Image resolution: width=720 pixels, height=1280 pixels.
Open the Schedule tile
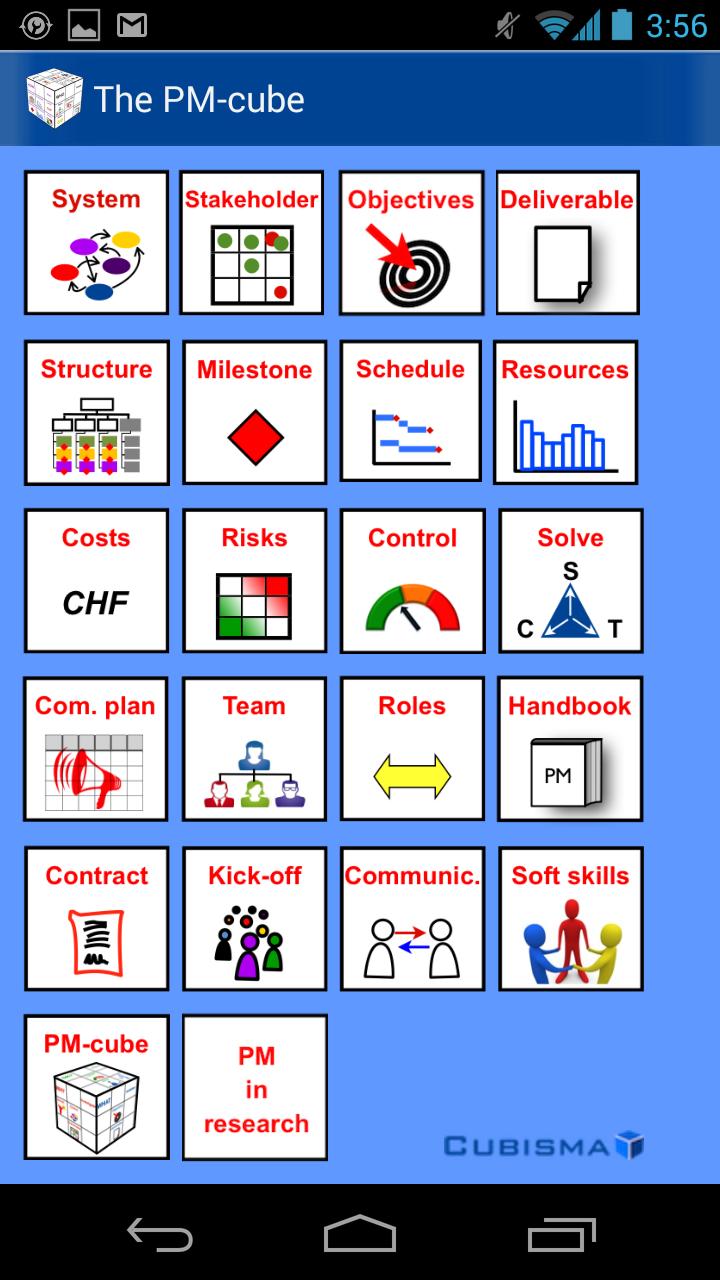411,411
